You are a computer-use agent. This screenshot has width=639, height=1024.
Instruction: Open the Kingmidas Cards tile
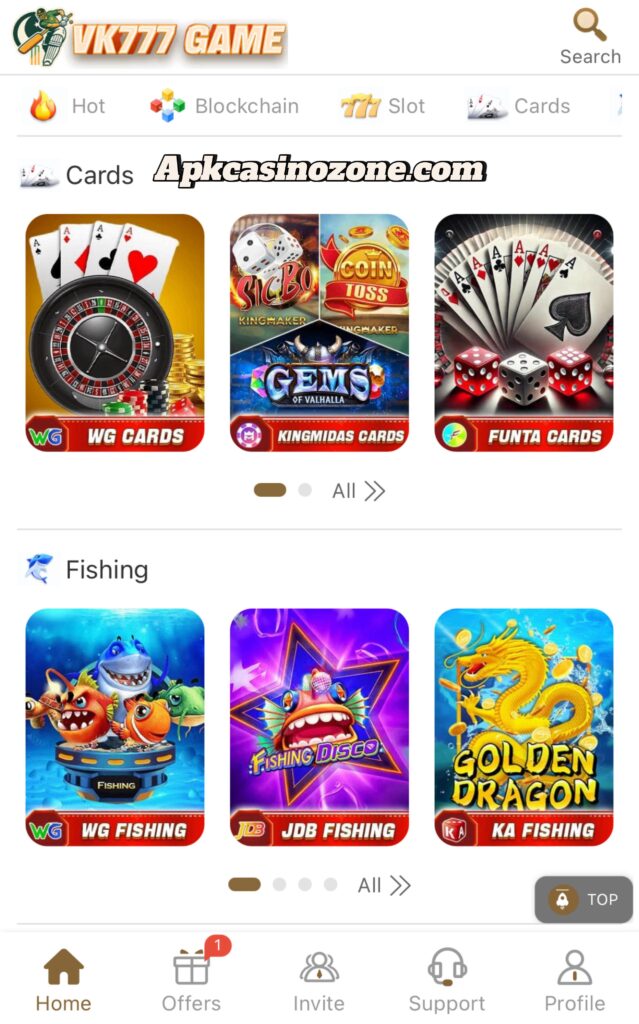tap(319, 332)
